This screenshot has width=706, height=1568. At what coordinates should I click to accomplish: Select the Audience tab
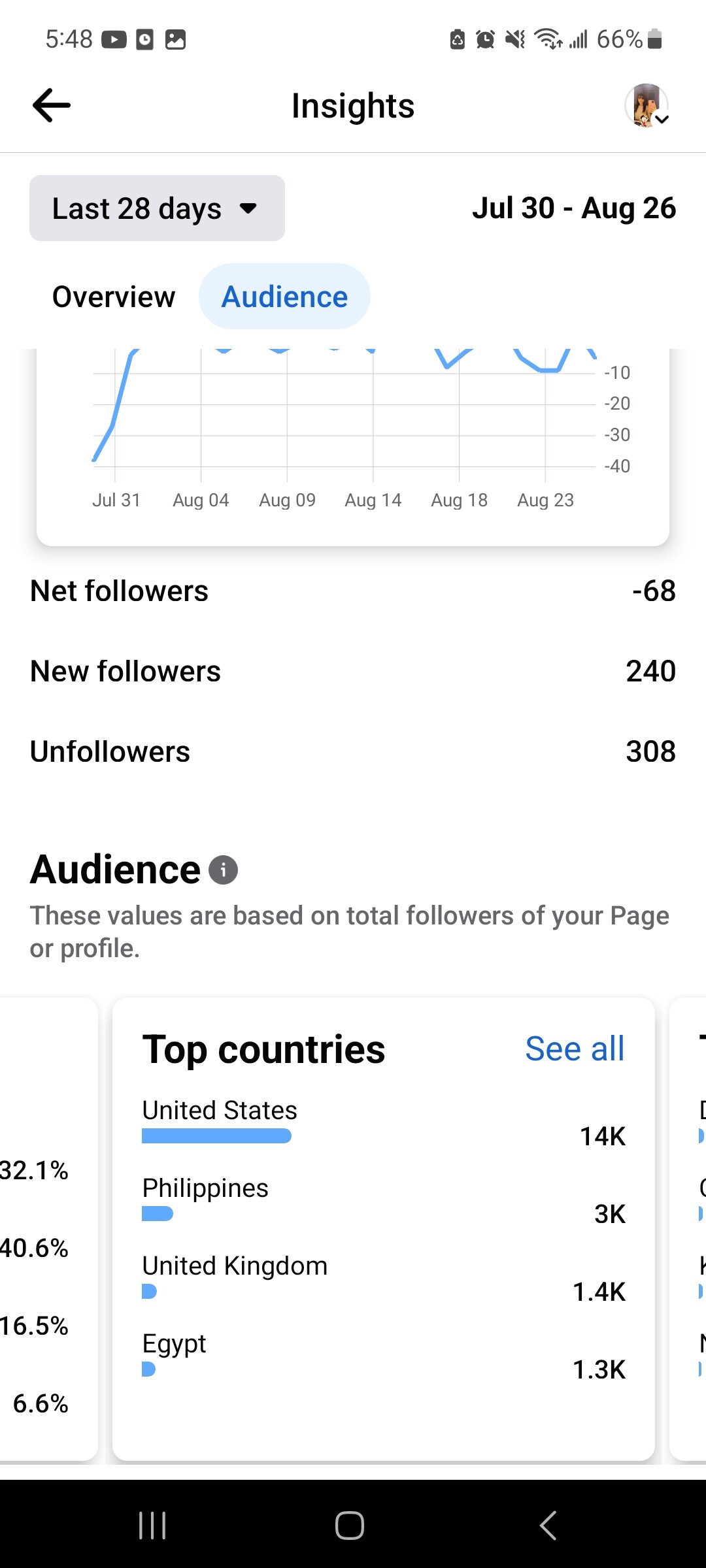coord(284,297)
